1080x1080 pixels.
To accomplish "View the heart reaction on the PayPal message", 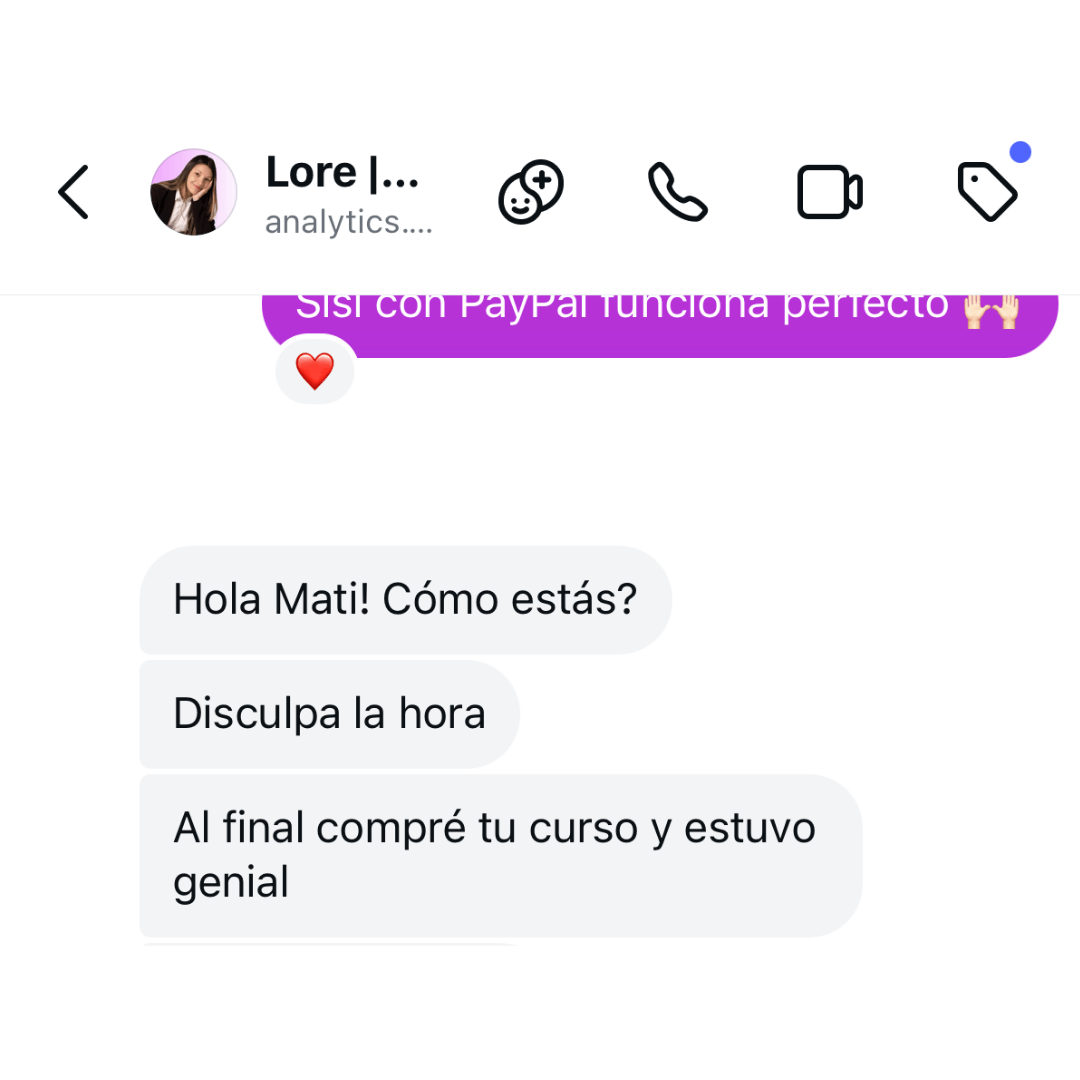I will tap(315, 372).
